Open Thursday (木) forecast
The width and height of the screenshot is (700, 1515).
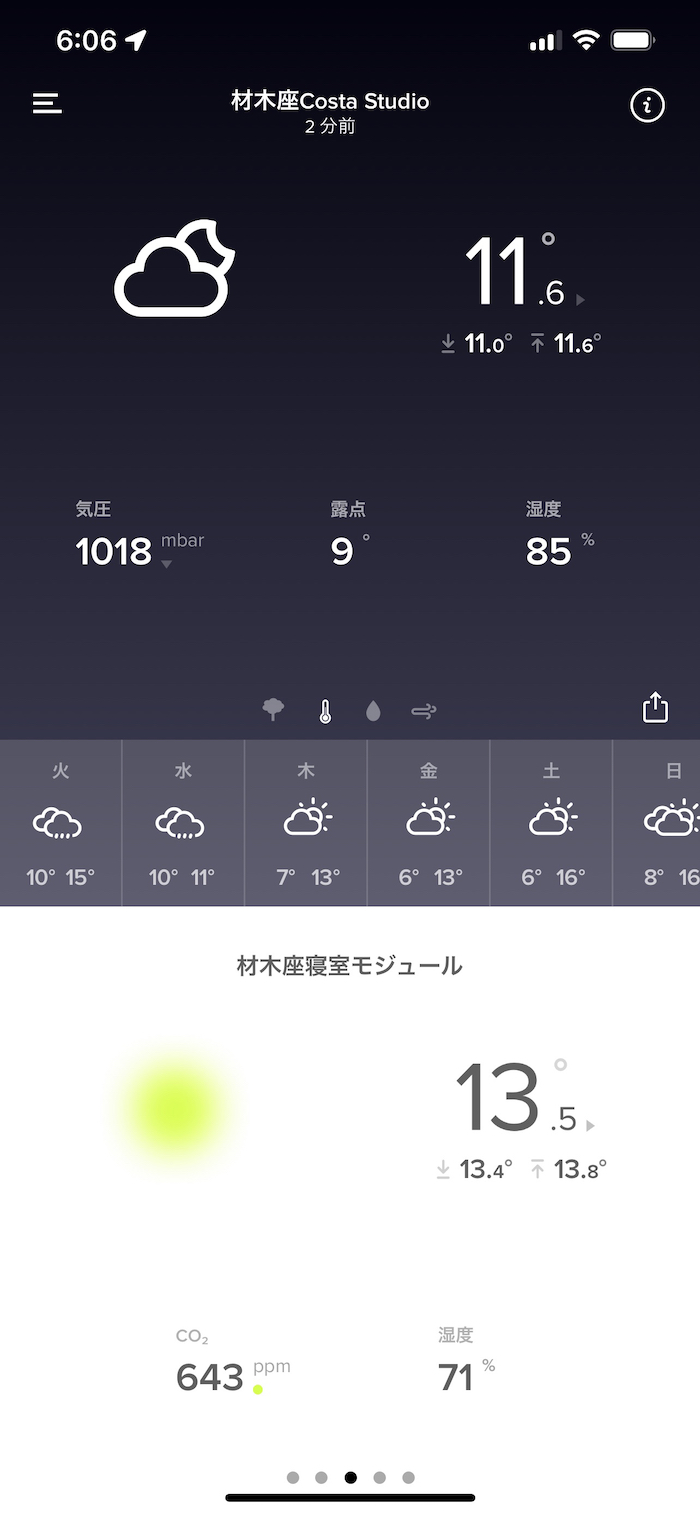point(306,823)
